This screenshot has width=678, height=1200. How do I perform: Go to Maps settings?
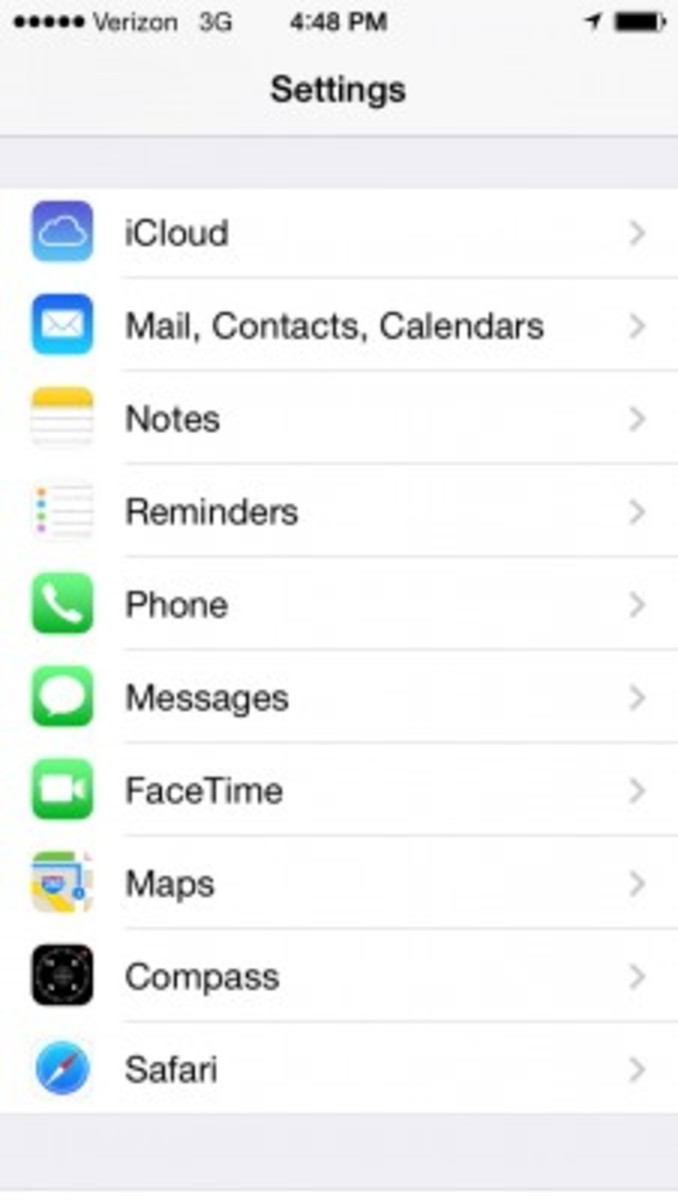pos(339,884)
